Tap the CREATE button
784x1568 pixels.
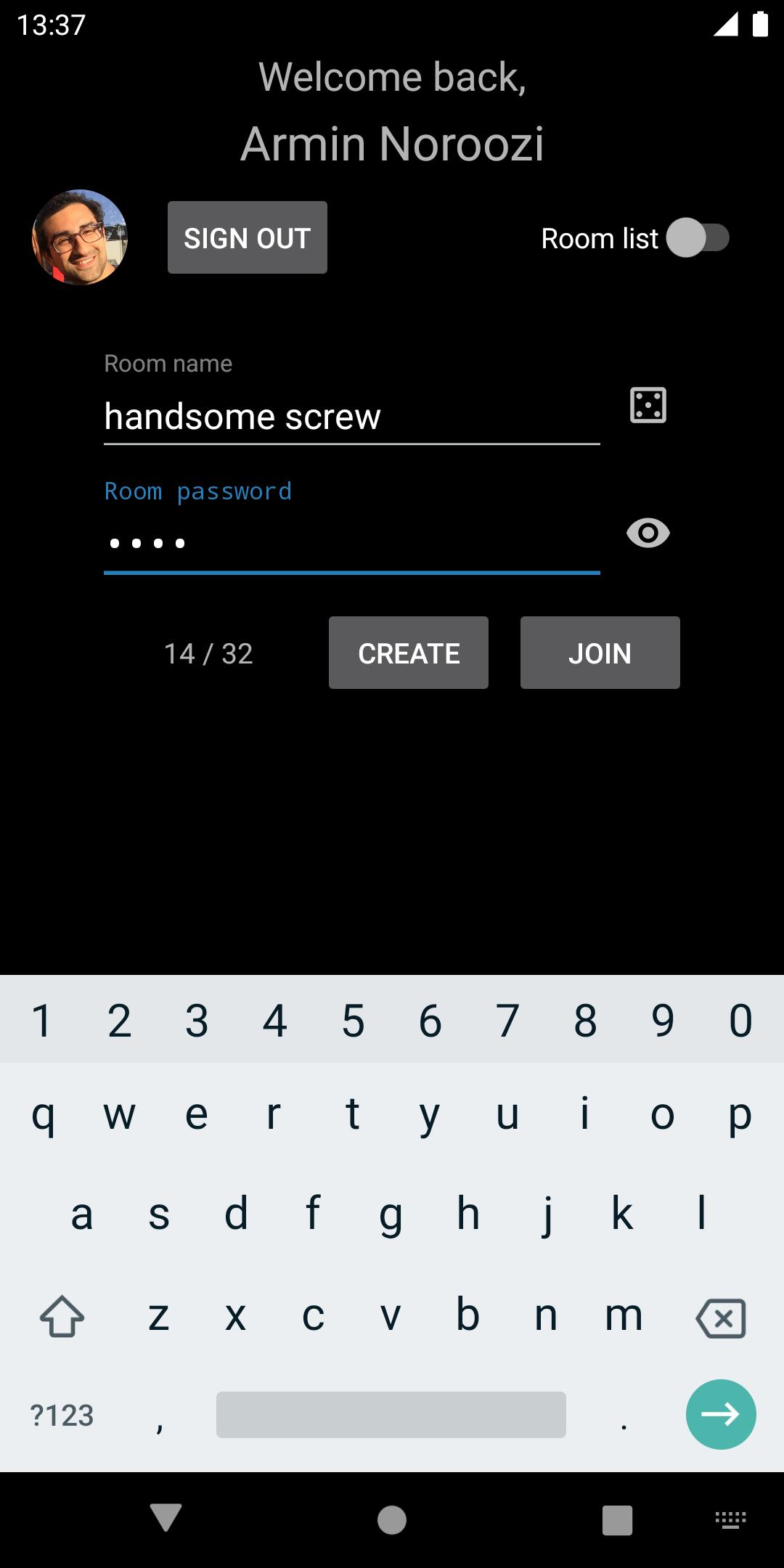click(409, 653)
